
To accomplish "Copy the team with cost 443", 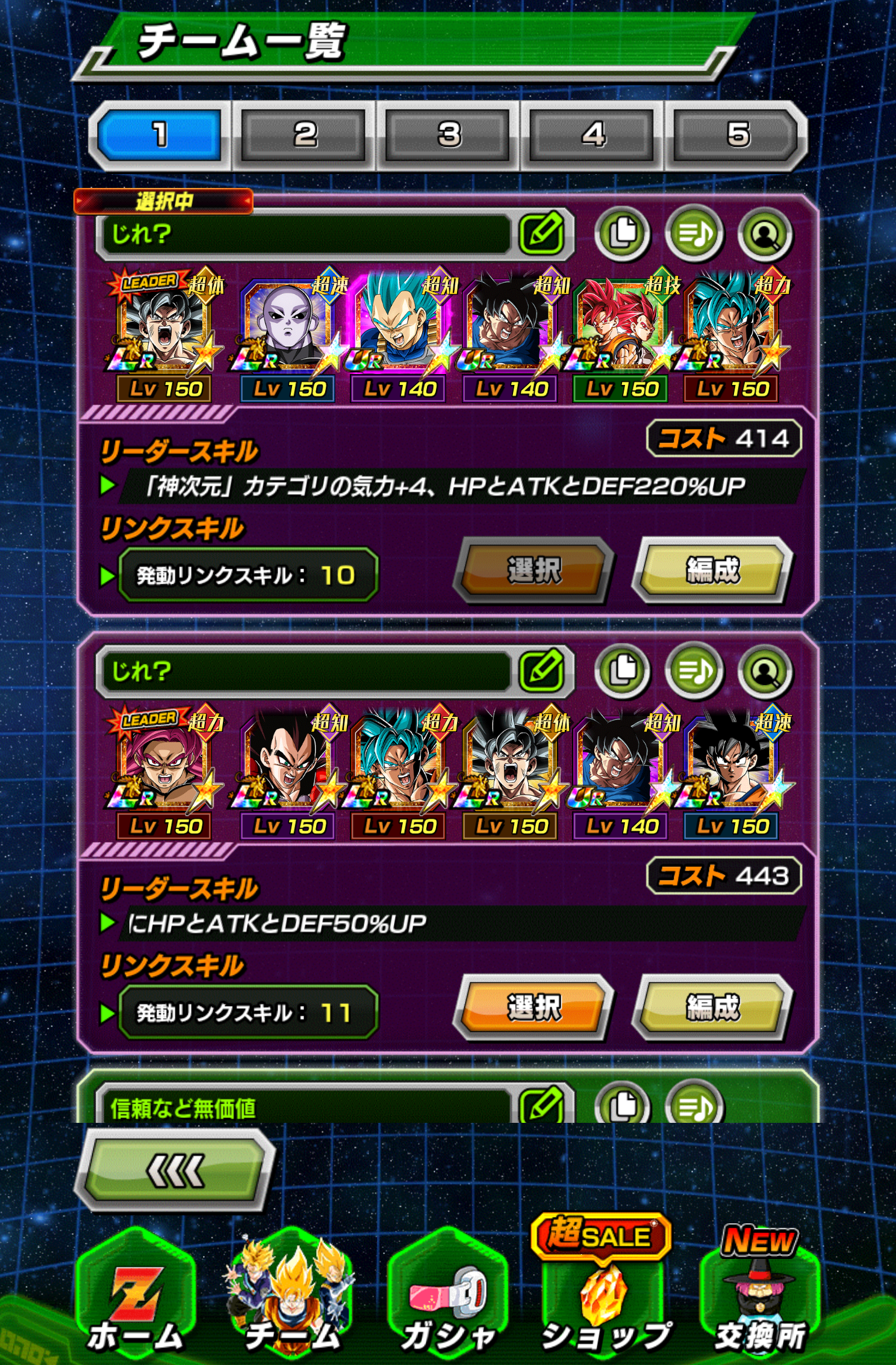I will [623, 671].
